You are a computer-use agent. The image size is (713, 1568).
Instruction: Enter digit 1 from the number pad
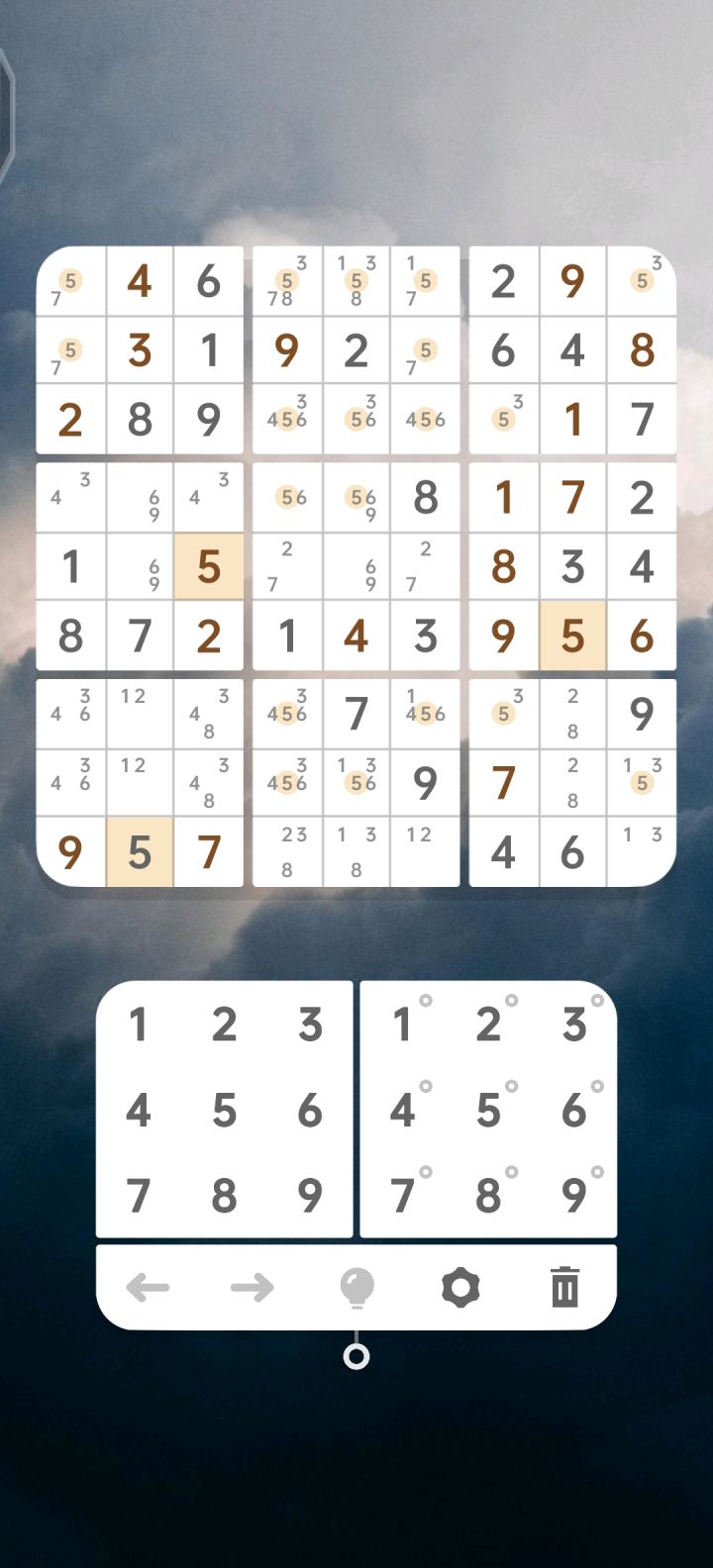tap(139, 1027)
